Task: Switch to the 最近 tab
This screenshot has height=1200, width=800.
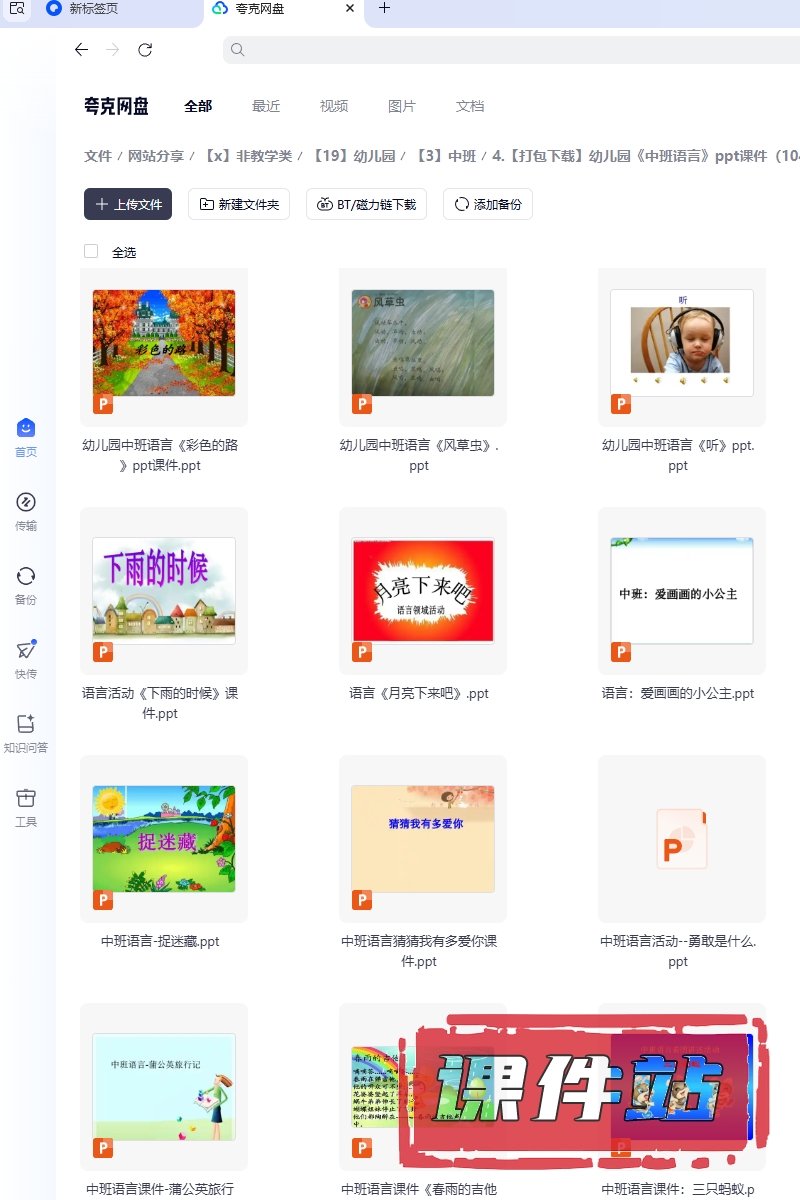Action: pyautogui.click(x=266, y=106)
